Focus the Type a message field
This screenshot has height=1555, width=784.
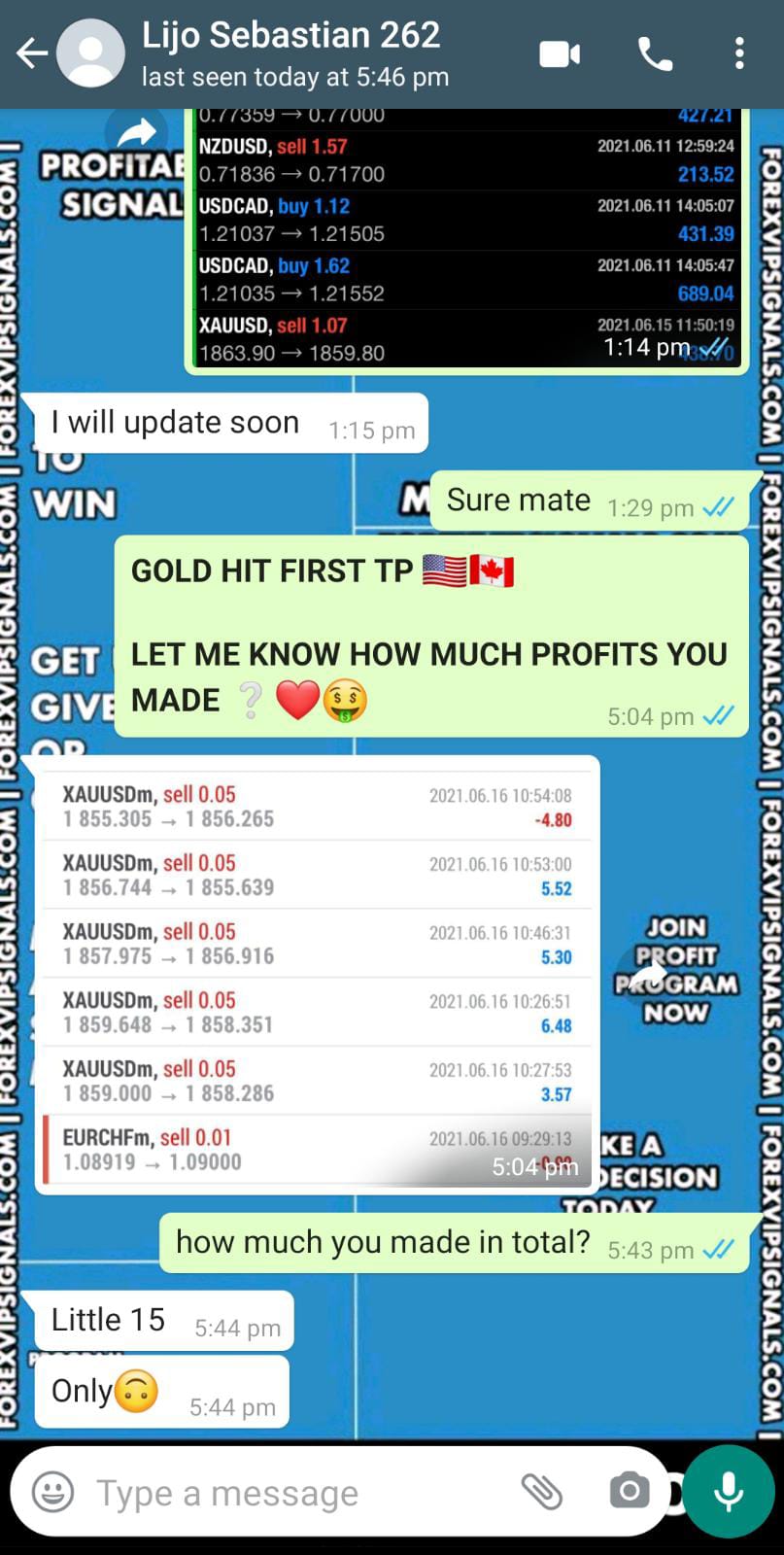[x=291, y=1493]
